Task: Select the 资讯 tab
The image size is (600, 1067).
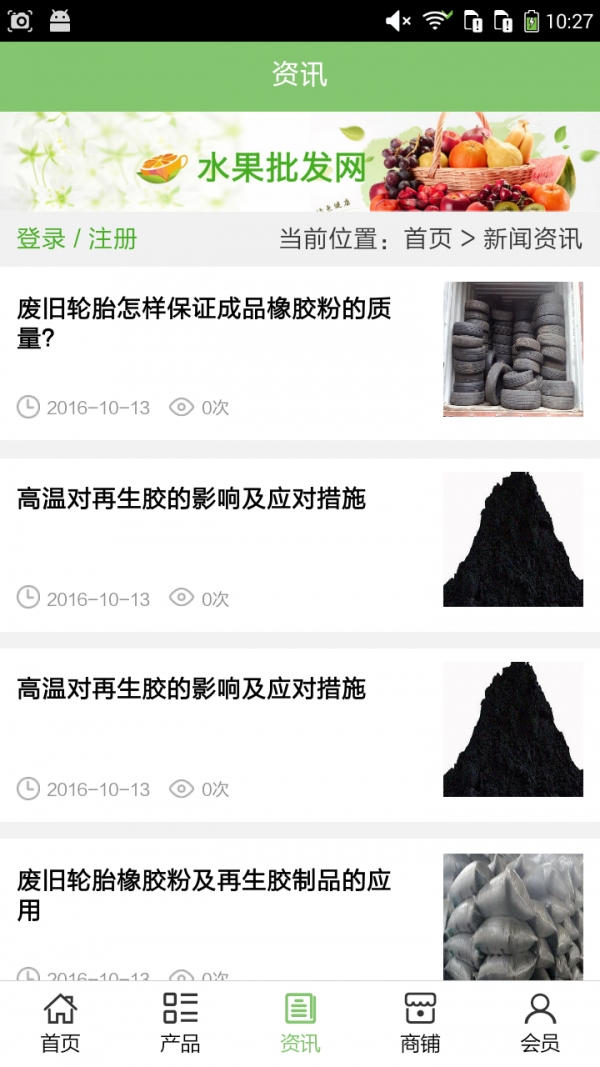Action: tap(300, 1022)
